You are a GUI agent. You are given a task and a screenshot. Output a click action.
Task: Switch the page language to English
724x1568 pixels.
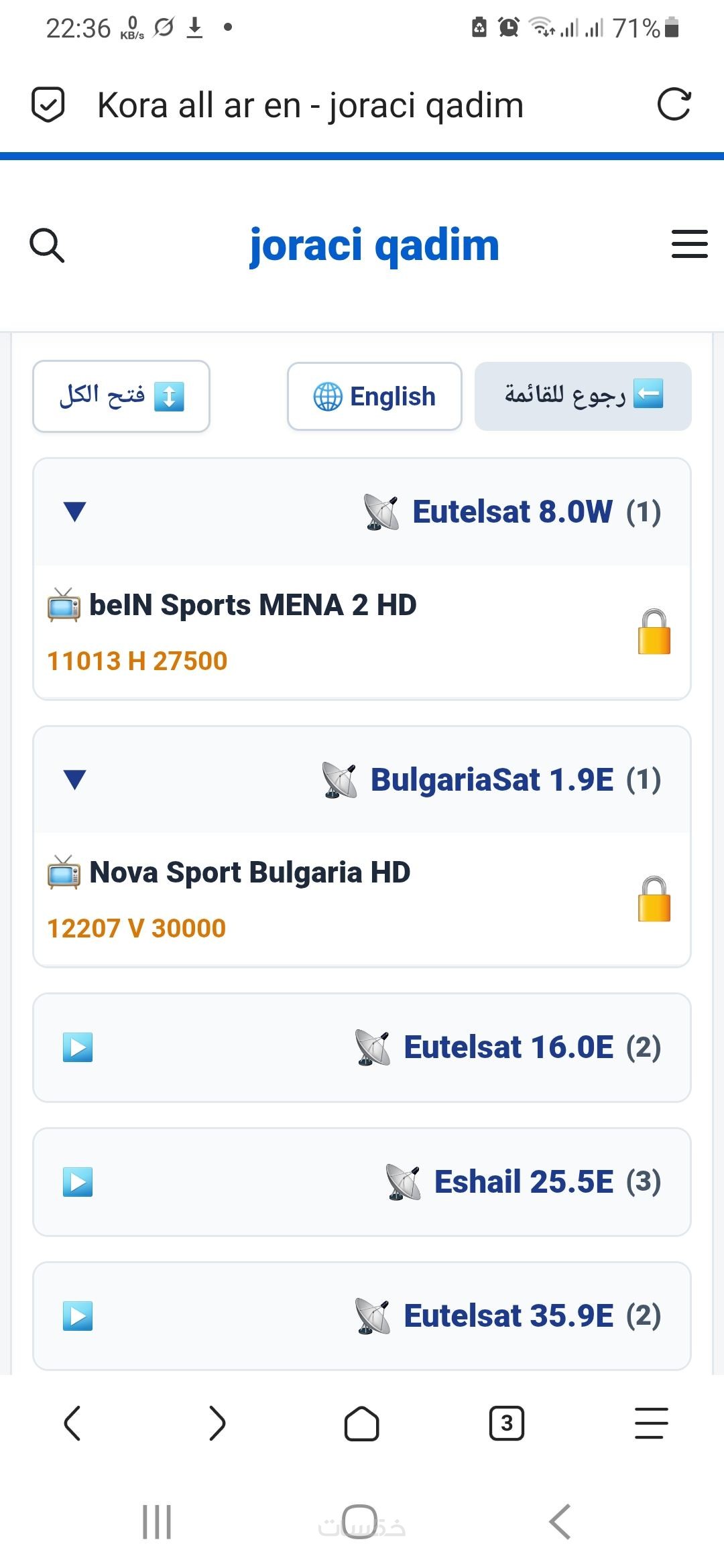(x=375, y=396)
